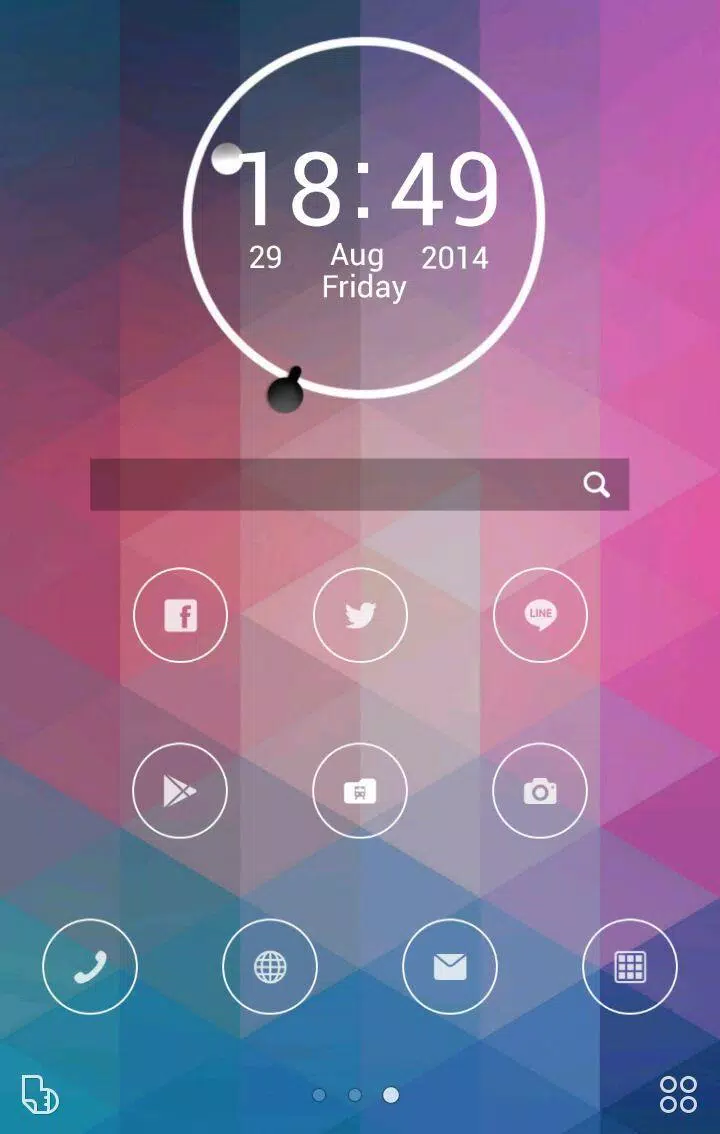Open the phone dialer

pyautogui.click(x=90, y=967)
